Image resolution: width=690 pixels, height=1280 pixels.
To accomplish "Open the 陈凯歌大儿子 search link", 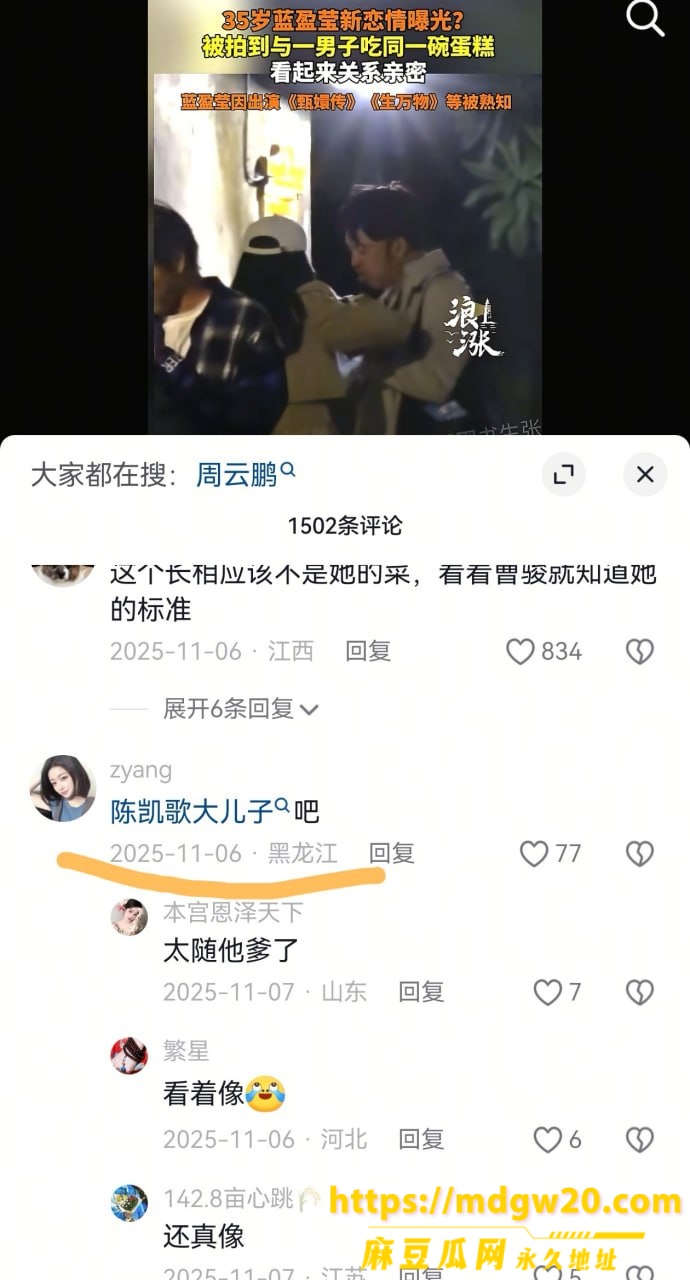I will 200,810.
